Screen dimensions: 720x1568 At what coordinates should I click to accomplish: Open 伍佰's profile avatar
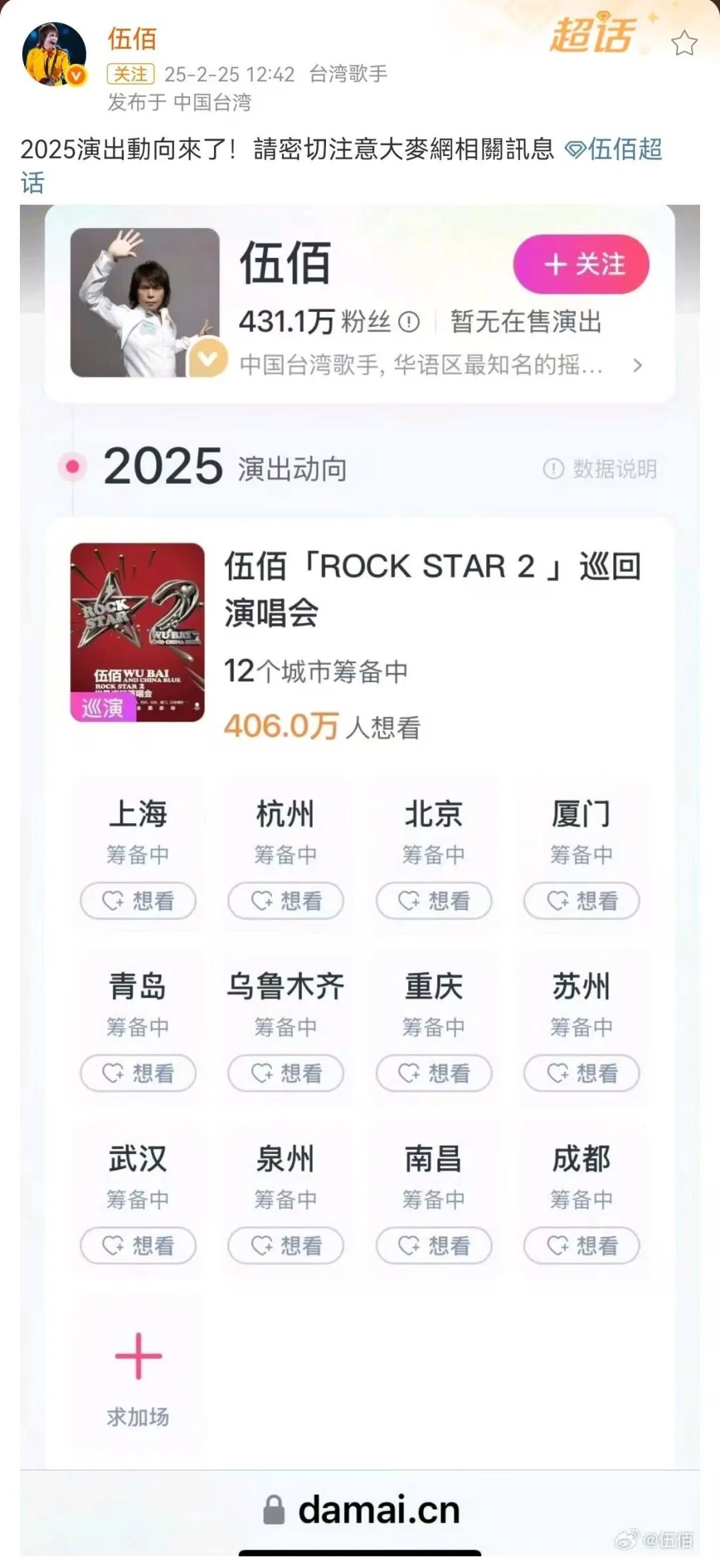coord(54,55)
